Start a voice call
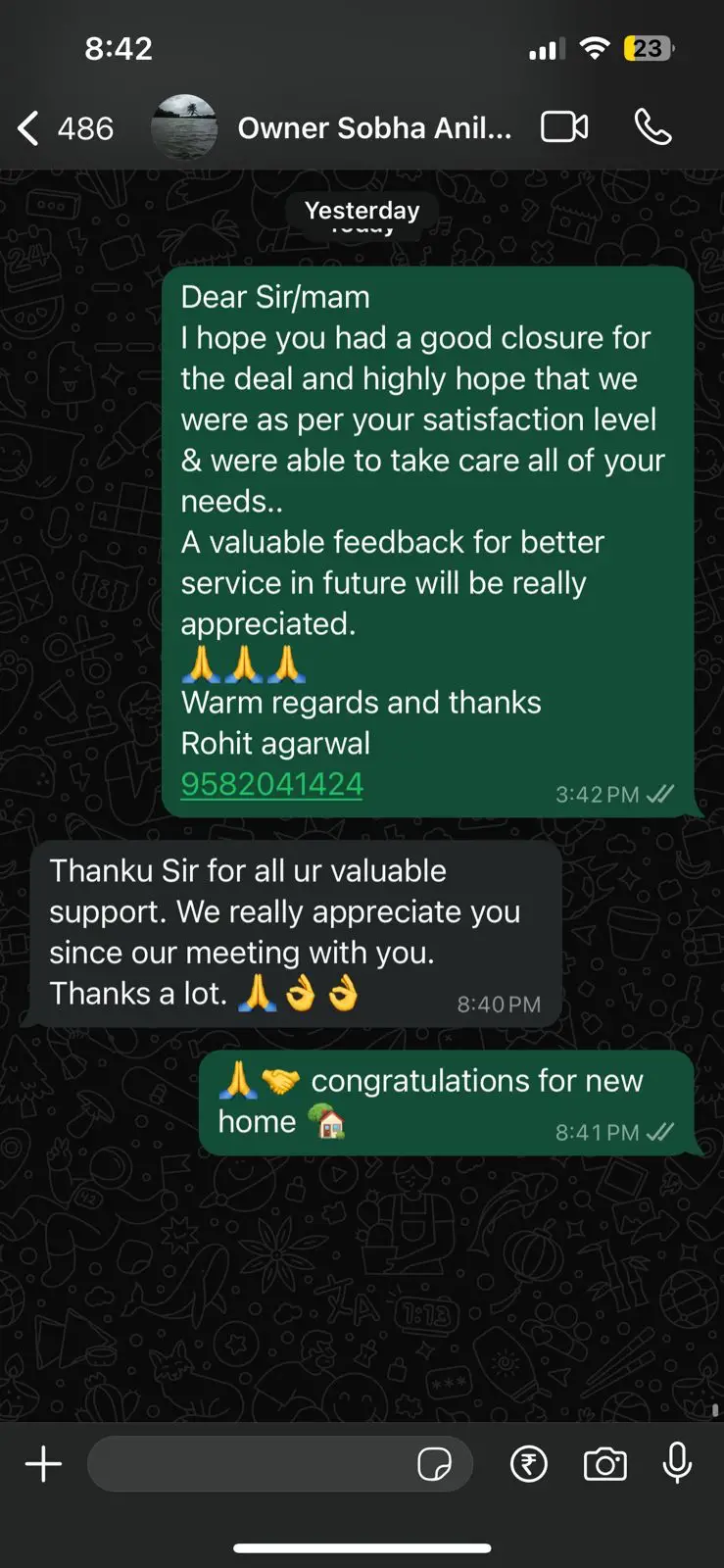Viewport: 724px width, 1568px height. coord(652,127)
